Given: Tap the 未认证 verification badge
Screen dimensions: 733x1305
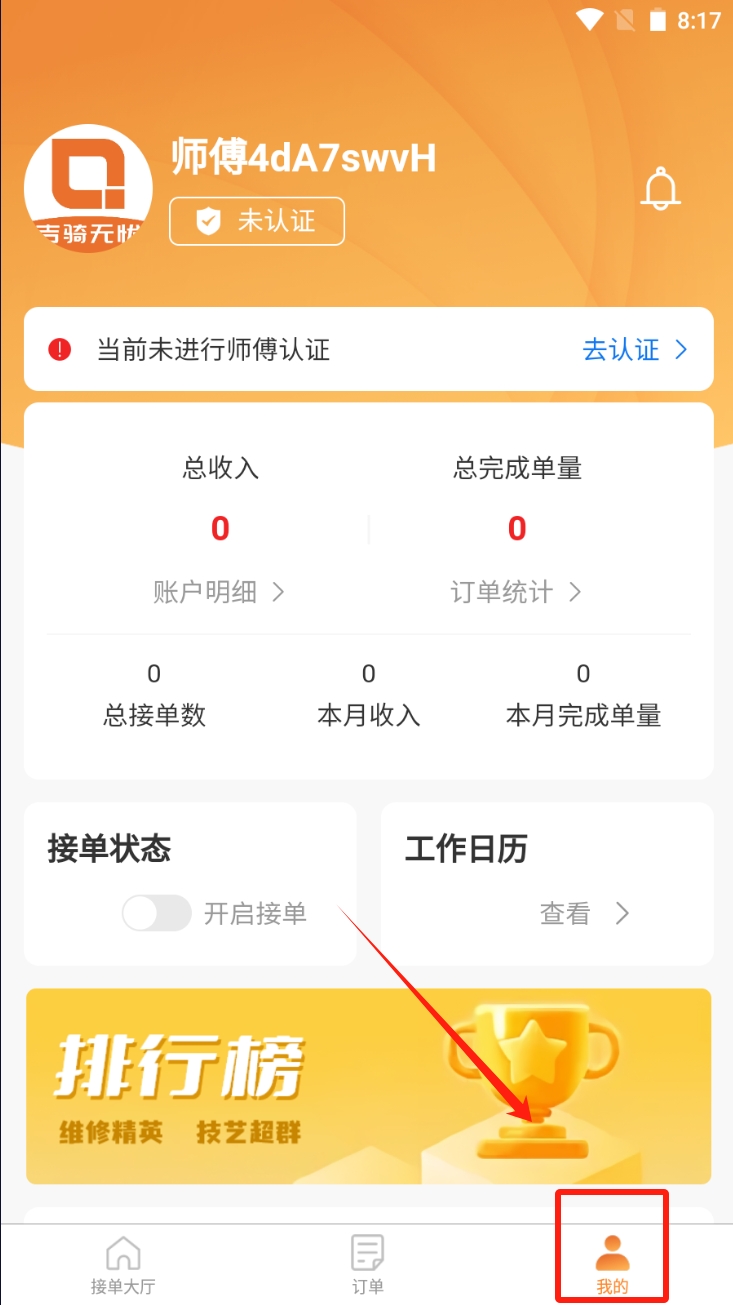Looking at the screenshot, I should (x=257, y=221).
